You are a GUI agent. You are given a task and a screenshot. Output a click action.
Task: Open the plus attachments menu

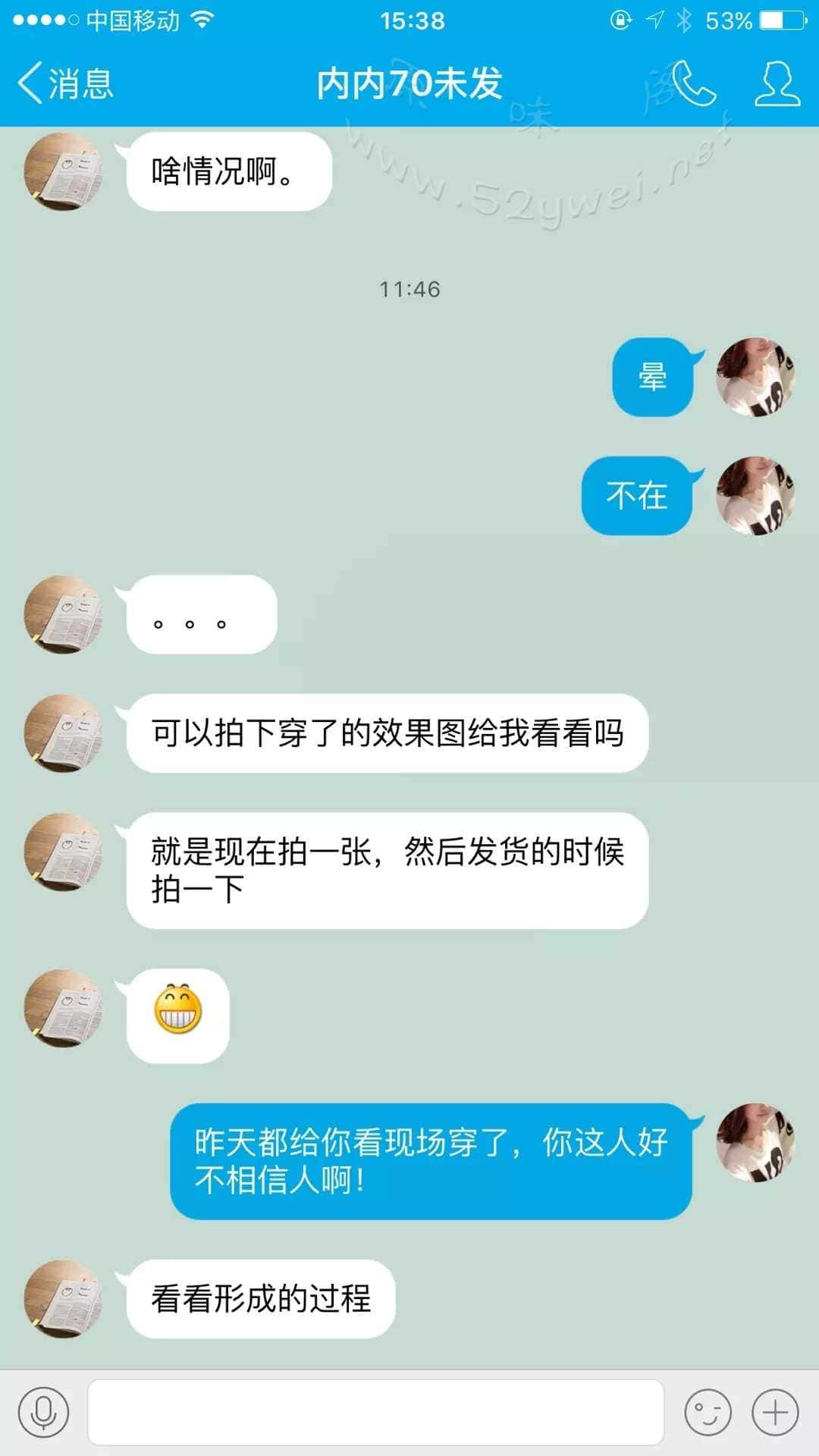coord(775,1412)
